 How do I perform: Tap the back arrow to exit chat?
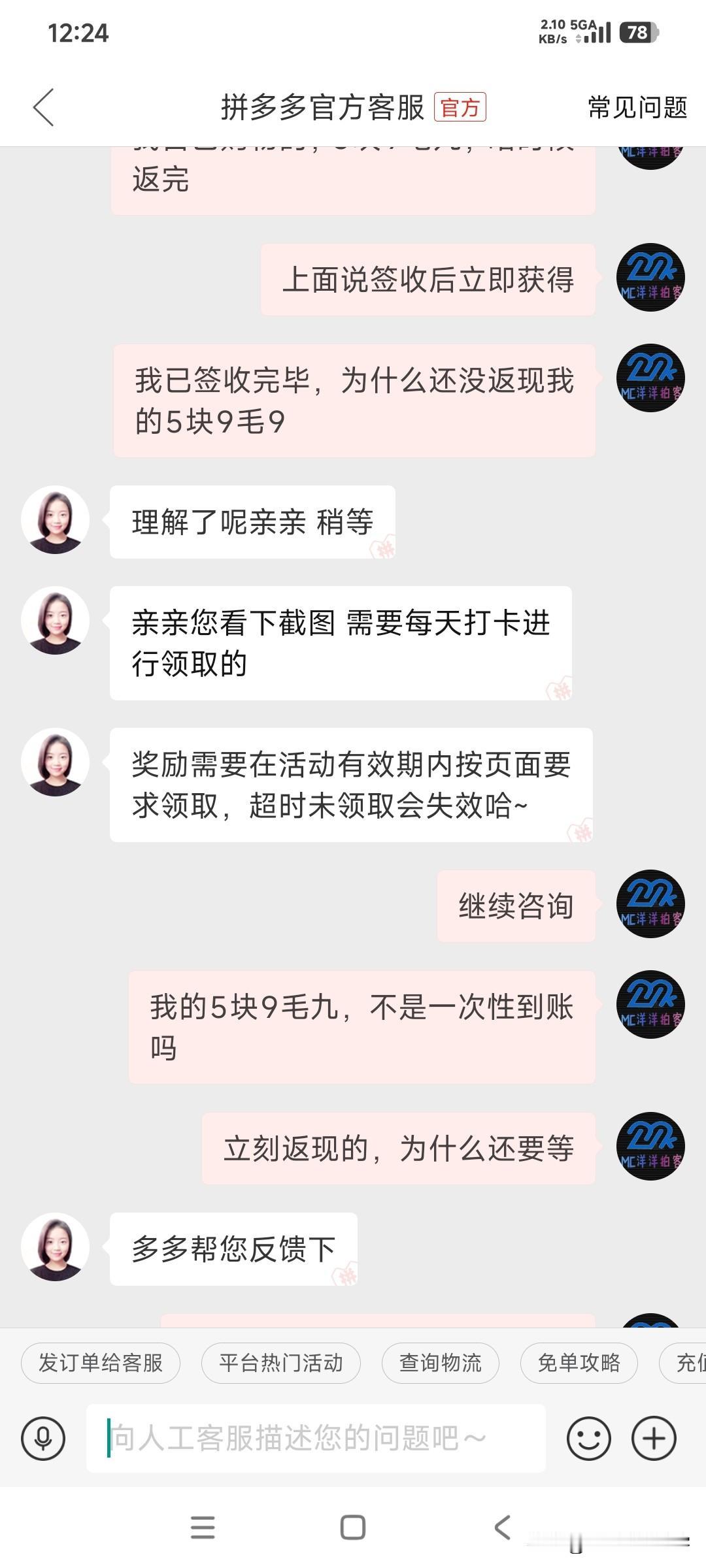pos(43,106)
